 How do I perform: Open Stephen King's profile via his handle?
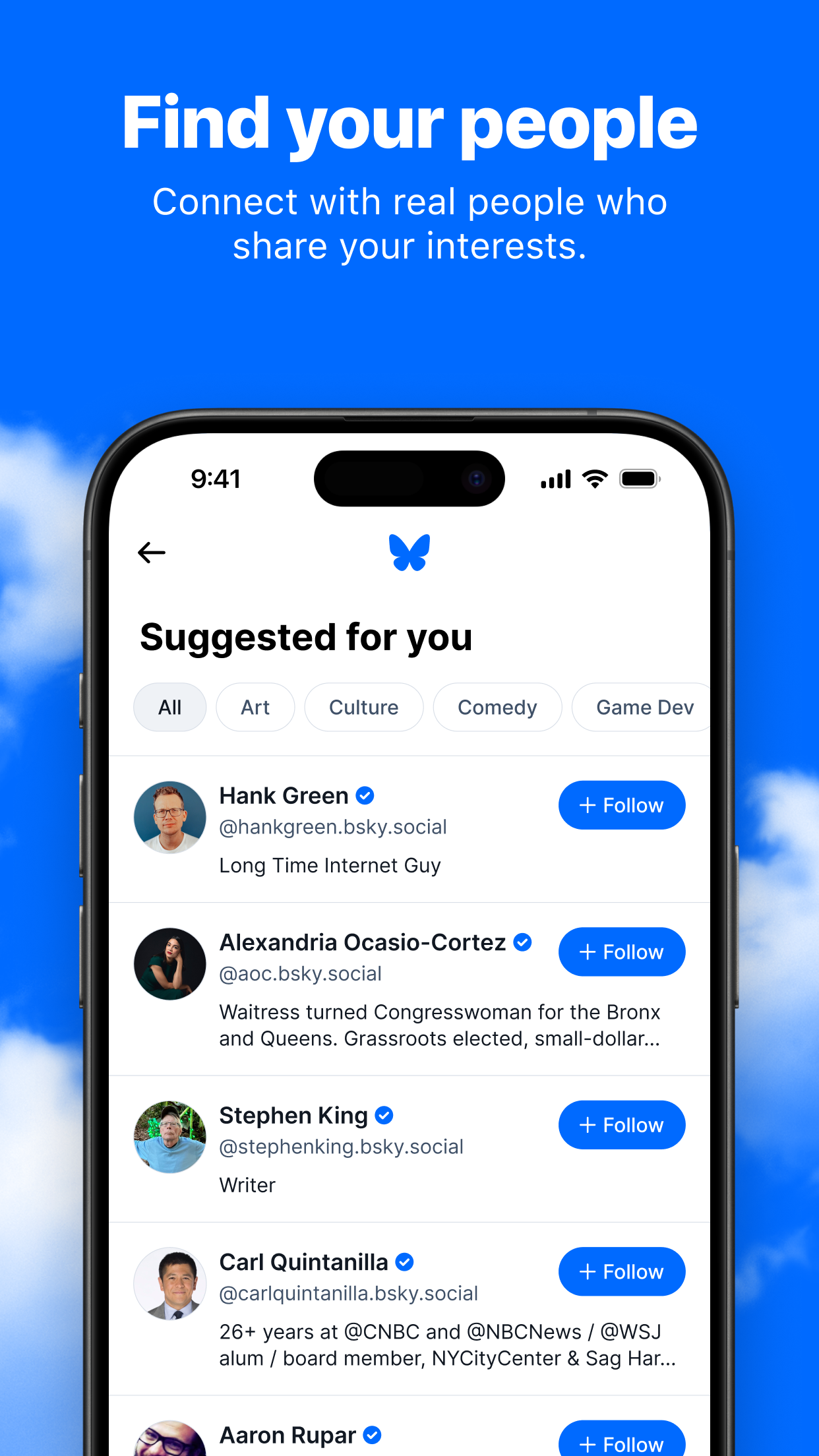(341, 1147)
